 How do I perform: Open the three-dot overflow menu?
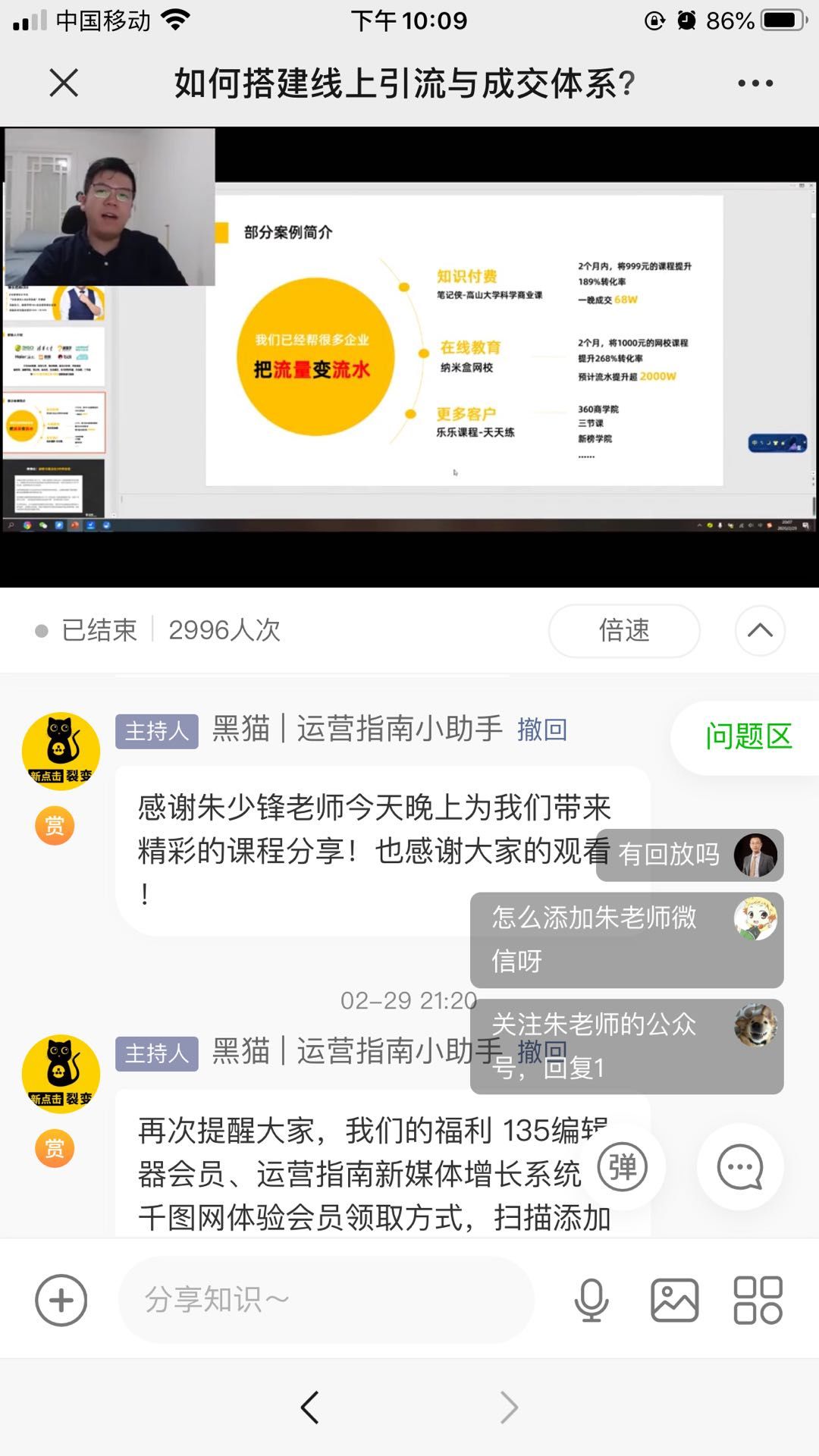pyautogui.click(x=755, y=83)
